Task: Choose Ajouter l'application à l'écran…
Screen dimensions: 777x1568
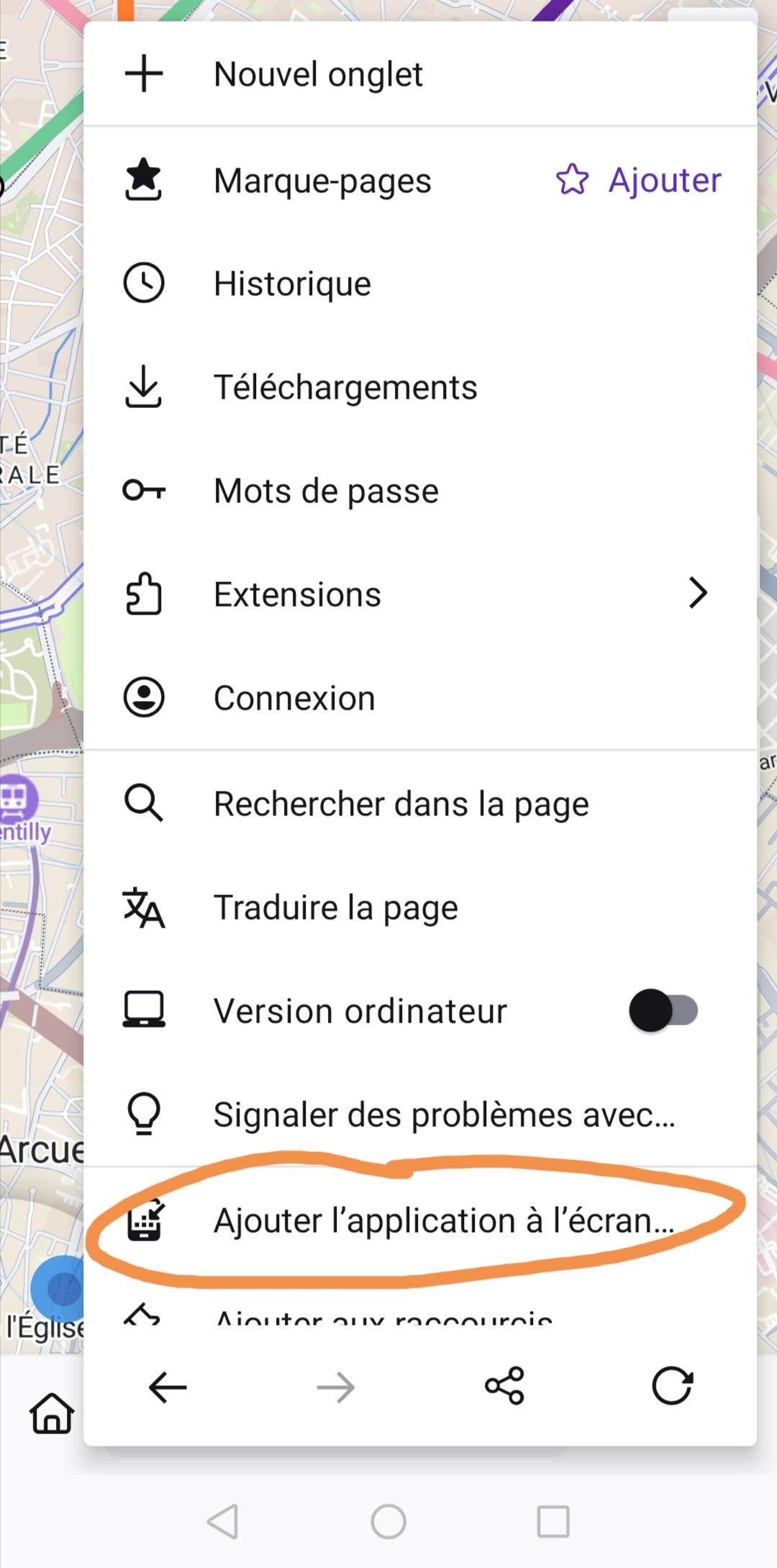Action: 444,1220
